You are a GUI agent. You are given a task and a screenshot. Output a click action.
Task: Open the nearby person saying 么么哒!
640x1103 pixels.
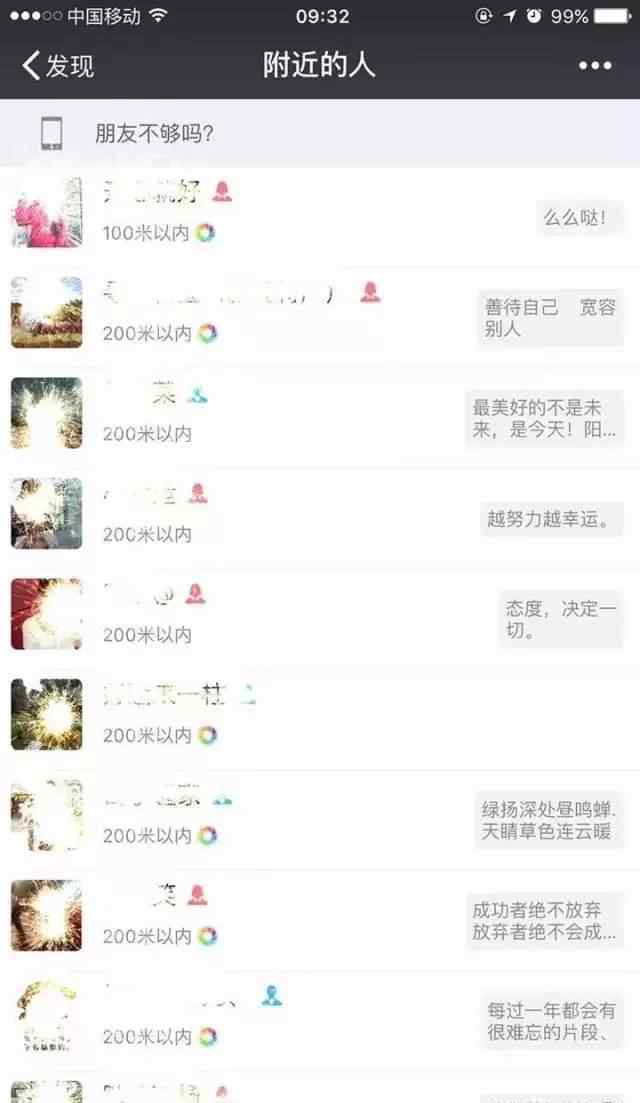[320, 217]
